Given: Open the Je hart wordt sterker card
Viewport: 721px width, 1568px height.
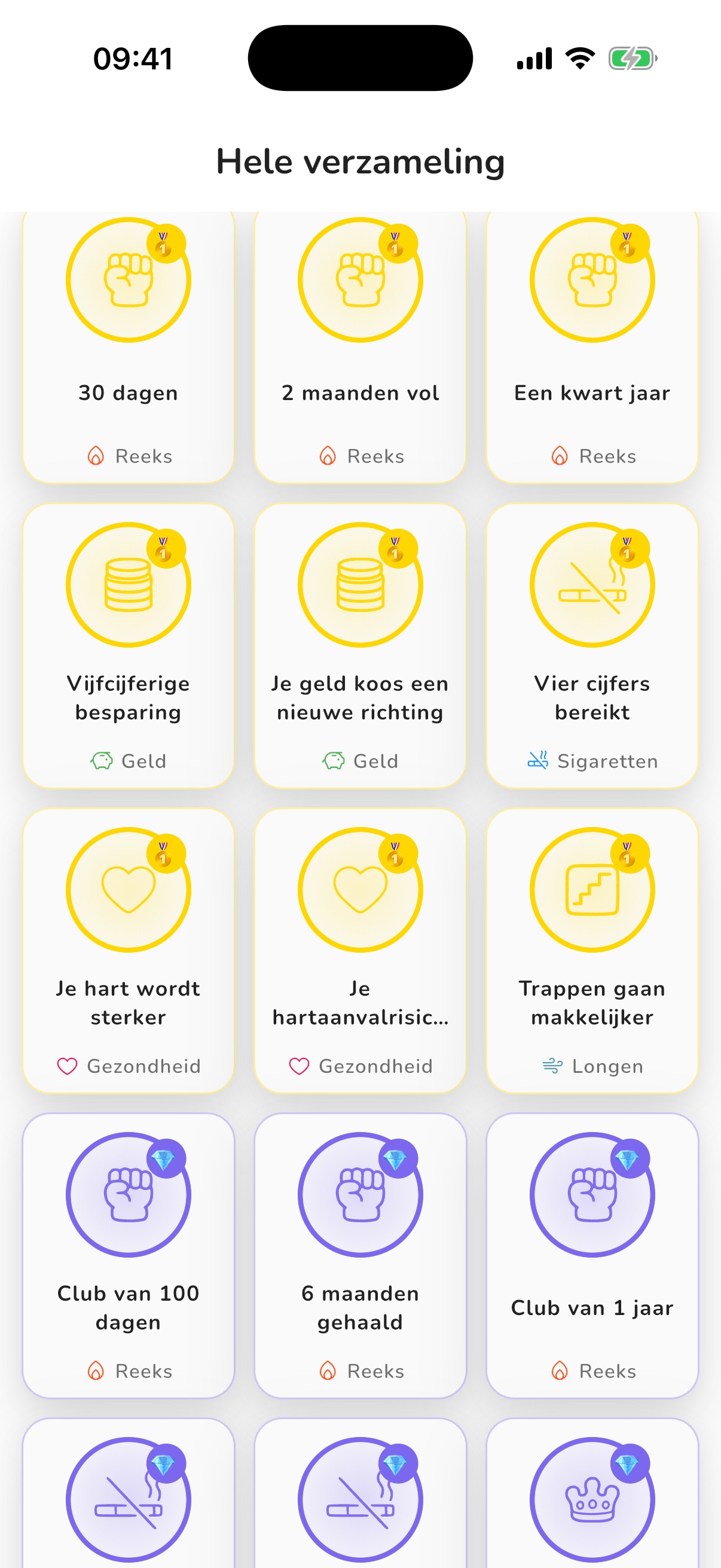Looking at the screenshot, I should coord(129,951).
